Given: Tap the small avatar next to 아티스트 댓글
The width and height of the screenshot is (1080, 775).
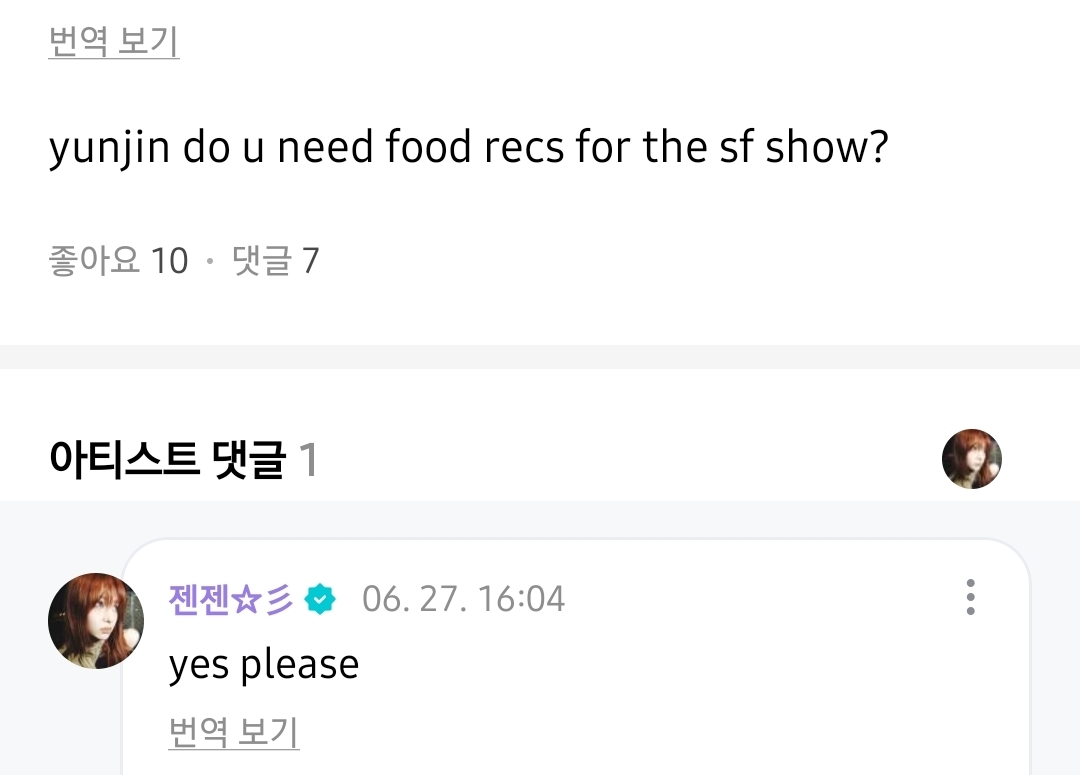Looking at the screenshot, I should [971, 460].
